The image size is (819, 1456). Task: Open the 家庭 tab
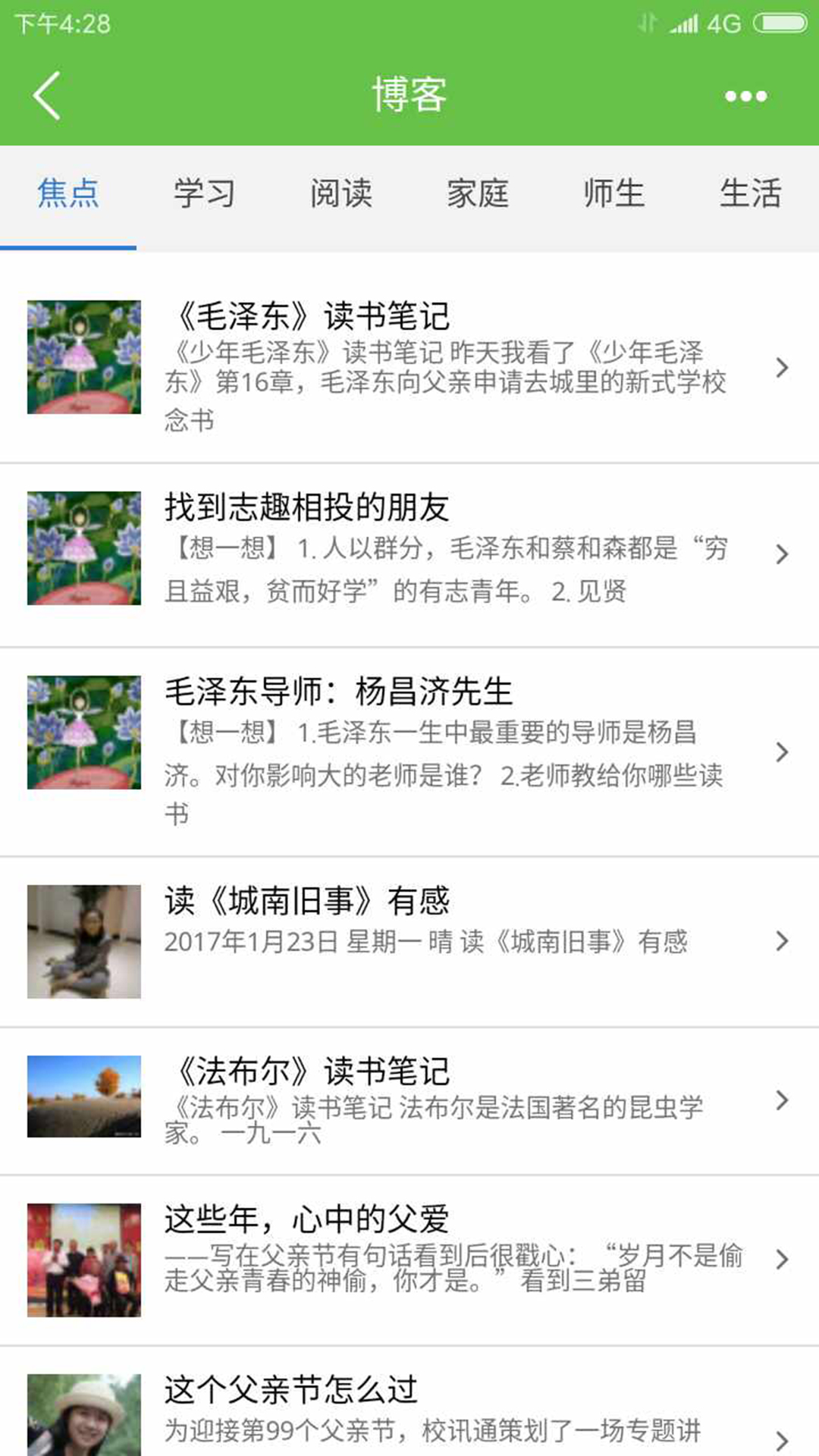point(478,194)
